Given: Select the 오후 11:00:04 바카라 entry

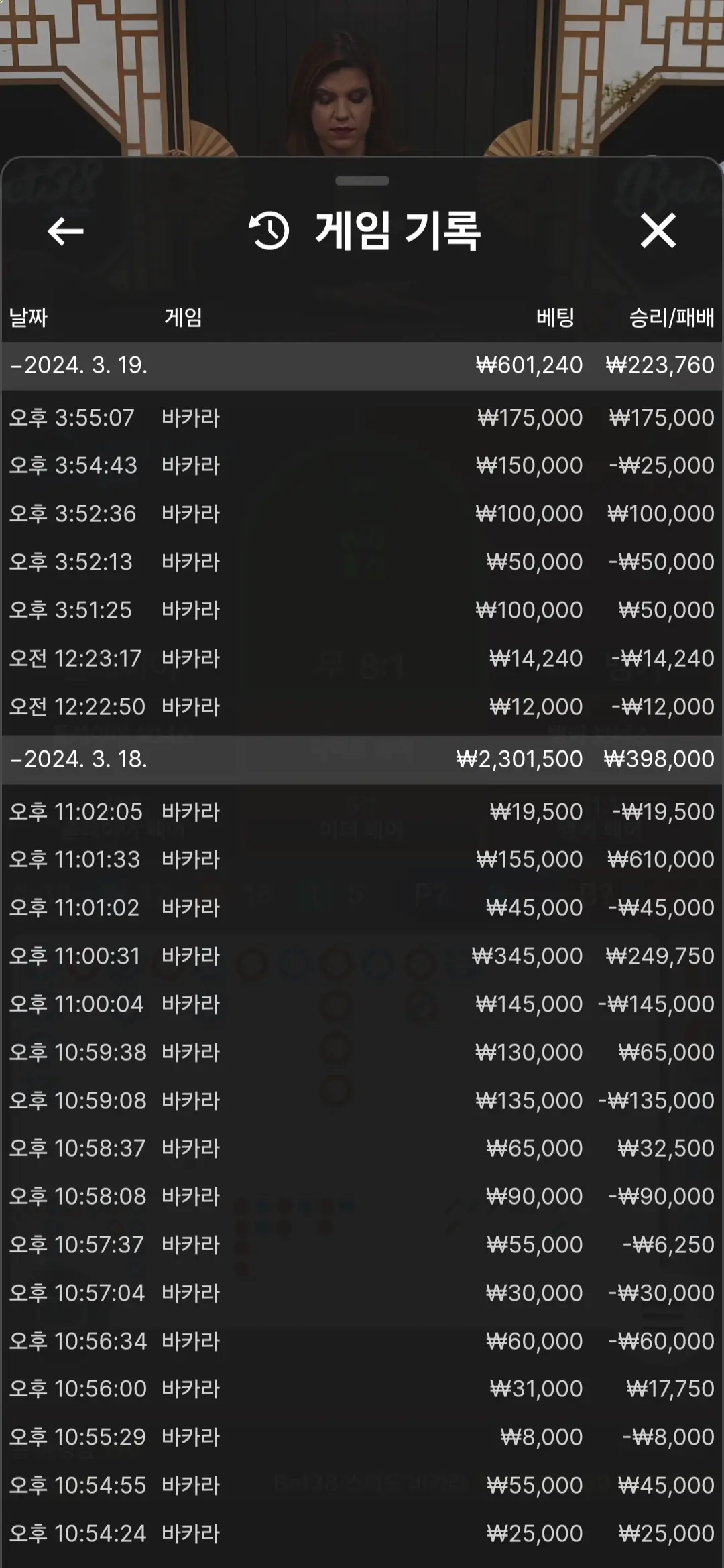Looking at the screenshot, I should pyautogui.click(x=362, y=1004).
